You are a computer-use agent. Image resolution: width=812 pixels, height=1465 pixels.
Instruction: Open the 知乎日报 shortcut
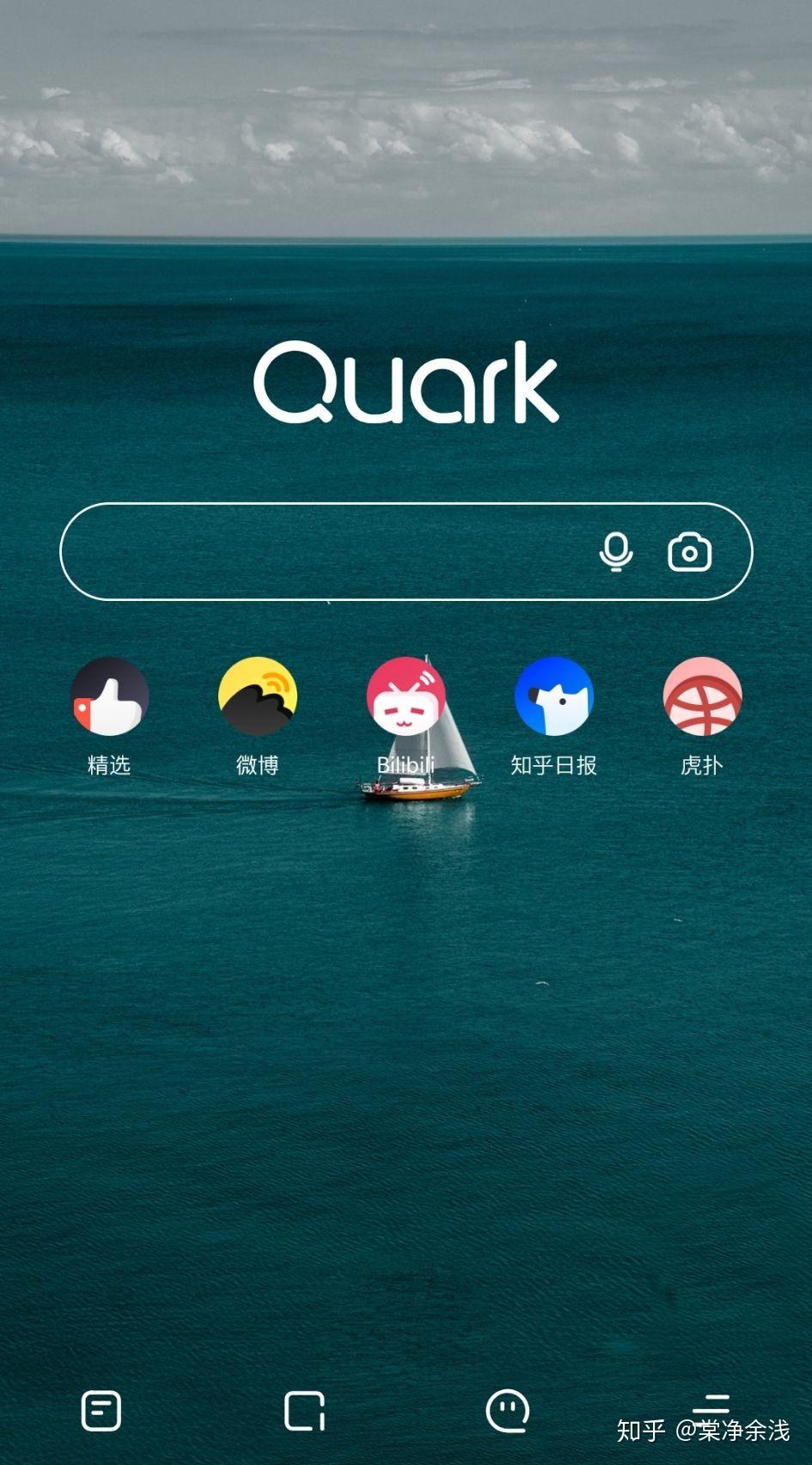coord(553,696)
